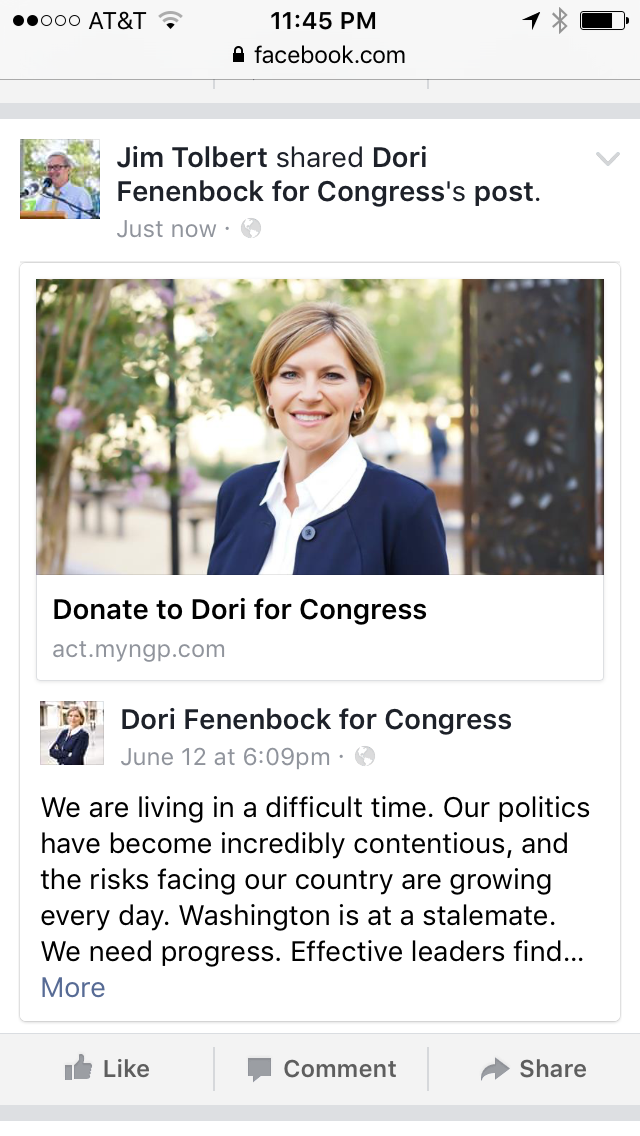Image resolution: width=640 pixels, height=1136 pixels.
Task: Tap Dori Fenenbock page's small avatar
Action: click(72, 733)
